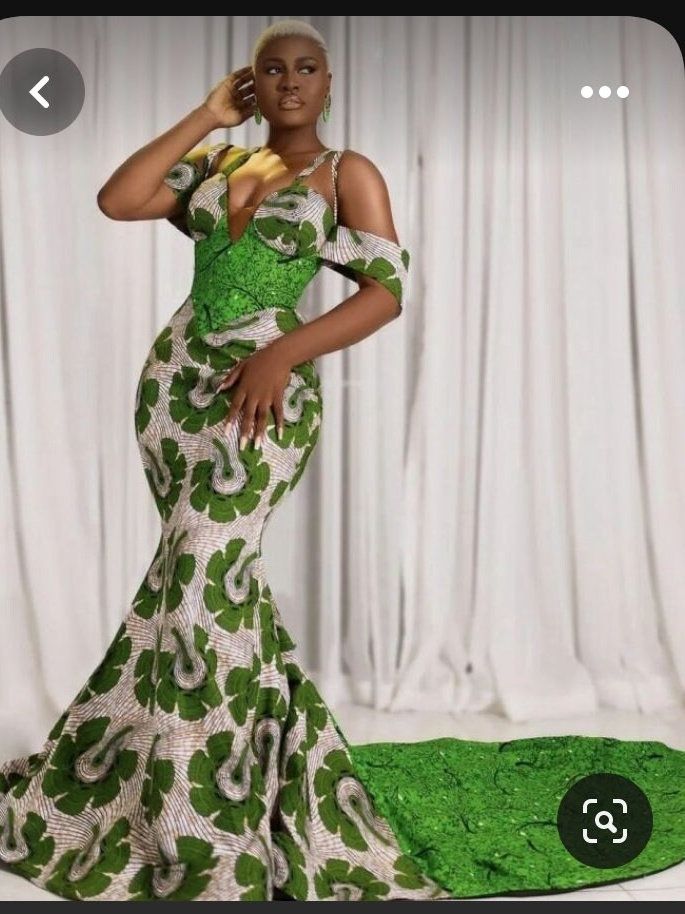Open the three-dot overflow menu
The width and height of the screenshot is (685, 914).
click(x=605, y=92)
